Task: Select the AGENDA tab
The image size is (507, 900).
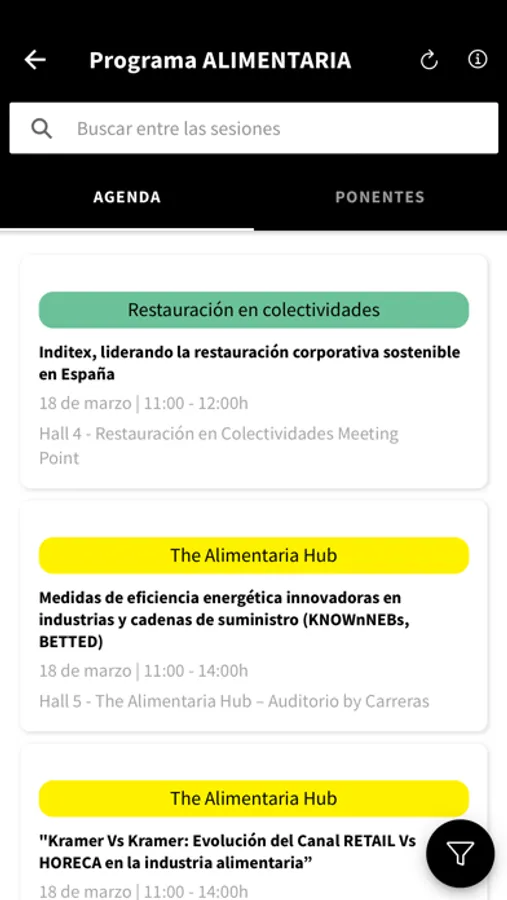Action: (127, 197)
